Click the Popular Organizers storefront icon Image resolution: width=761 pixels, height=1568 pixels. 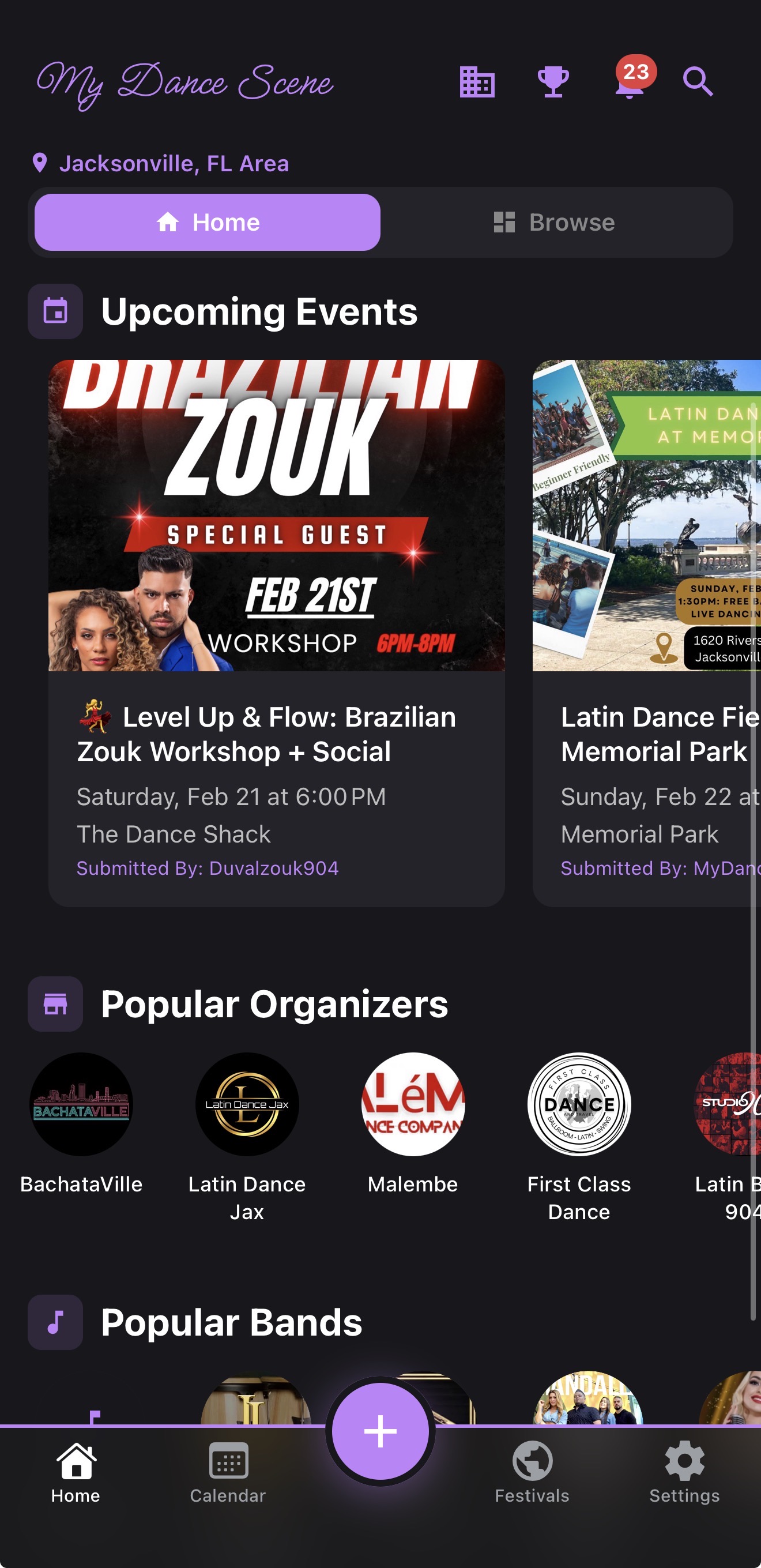point(55,1004)
